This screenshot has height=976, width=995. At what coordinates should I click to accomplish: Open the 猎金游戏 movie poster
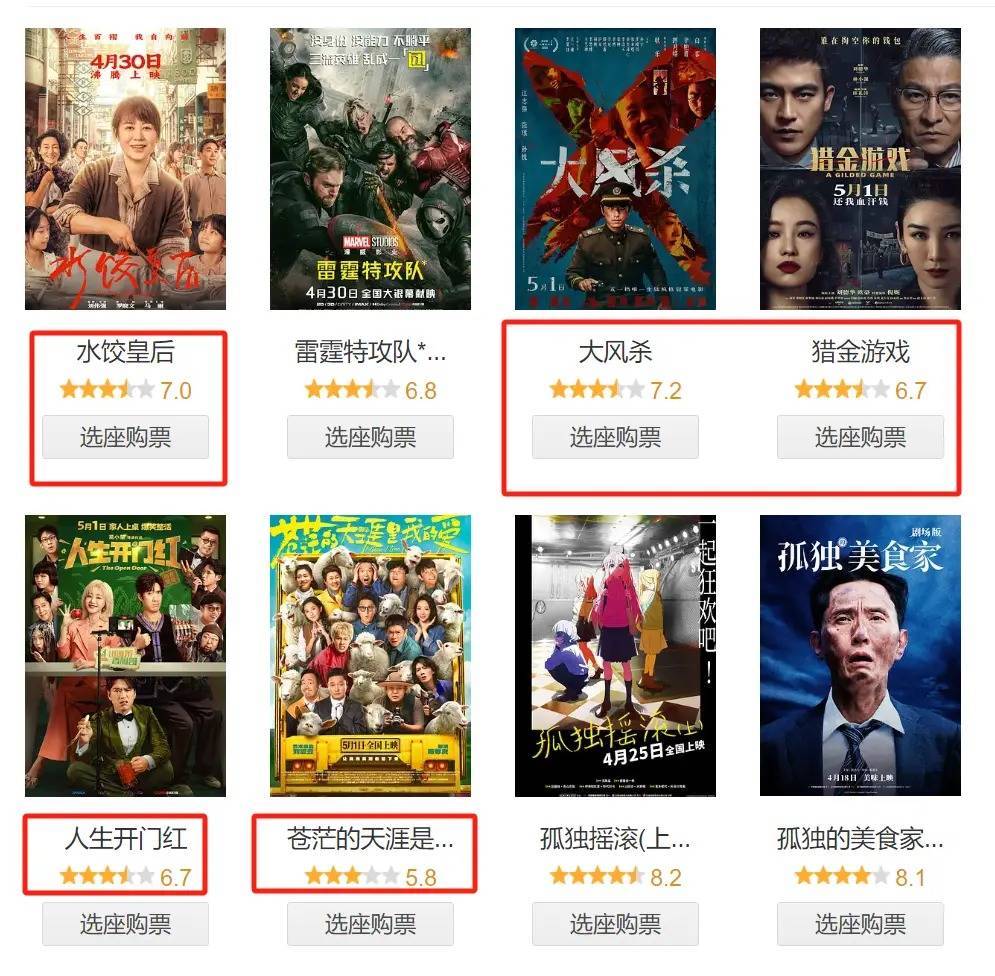coord(860,168)
